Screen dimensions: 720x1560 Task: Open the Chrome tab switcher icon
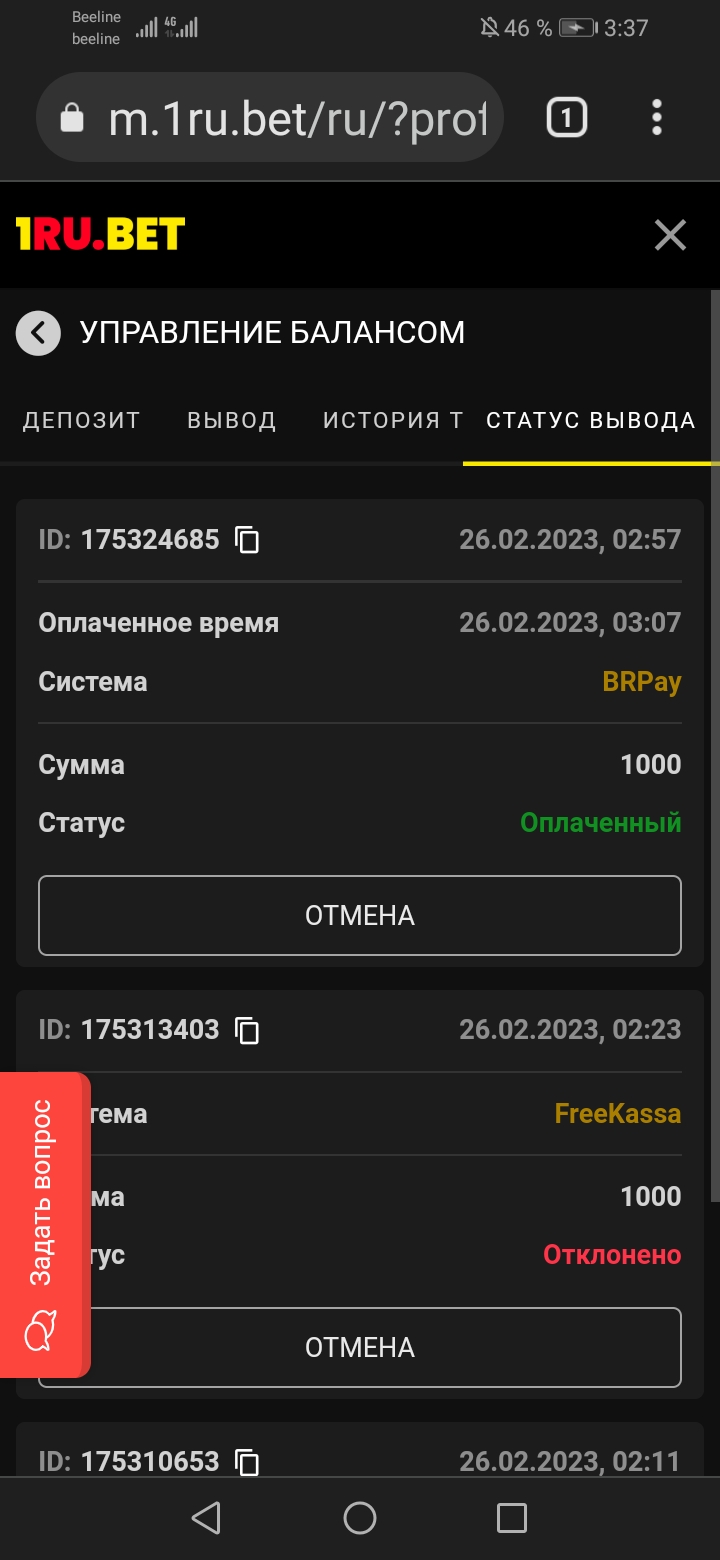(x=565, y=117)
